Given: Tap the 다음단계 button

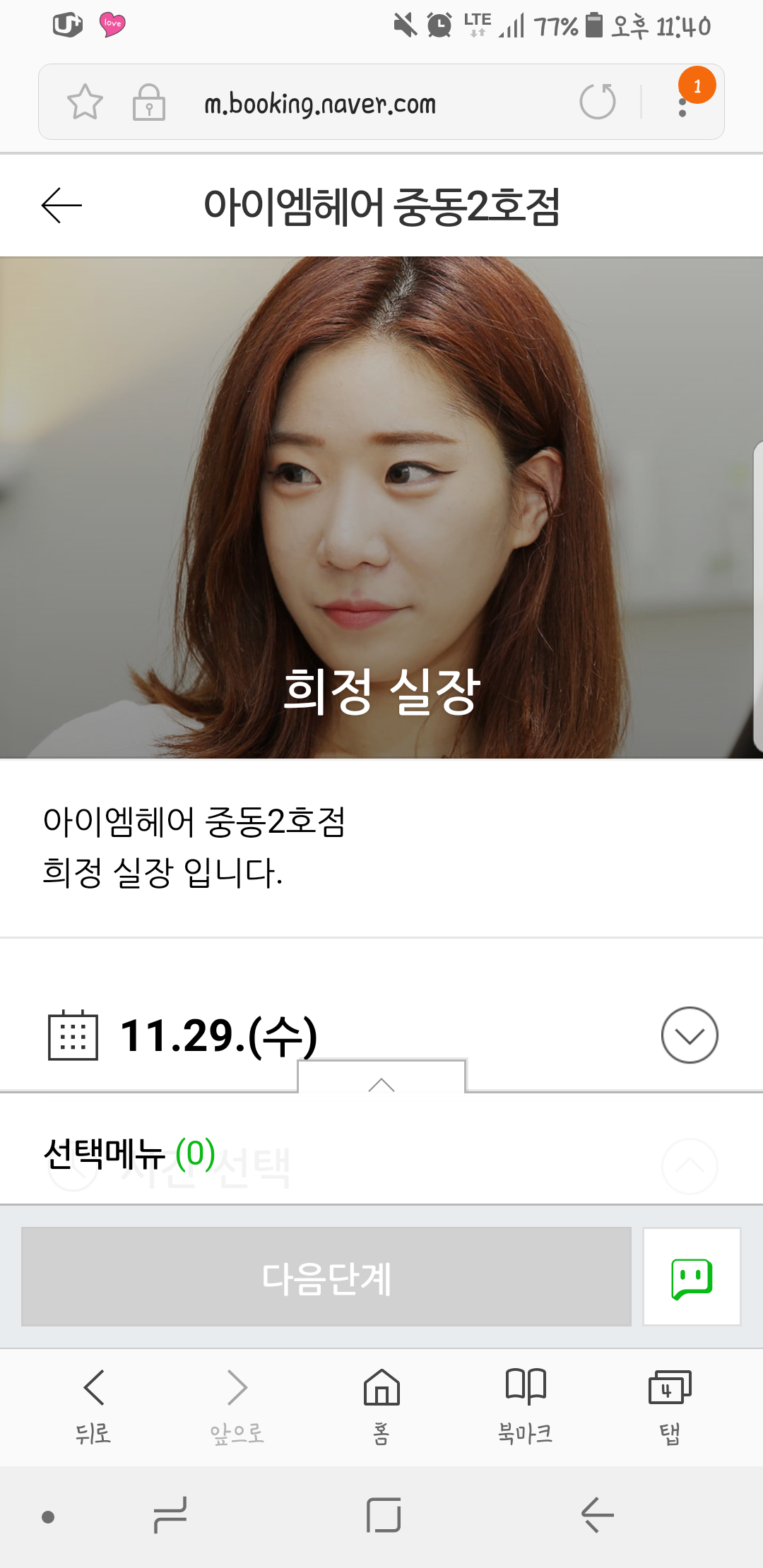Looking at the screenshot, I should (x=326, y=1277).
